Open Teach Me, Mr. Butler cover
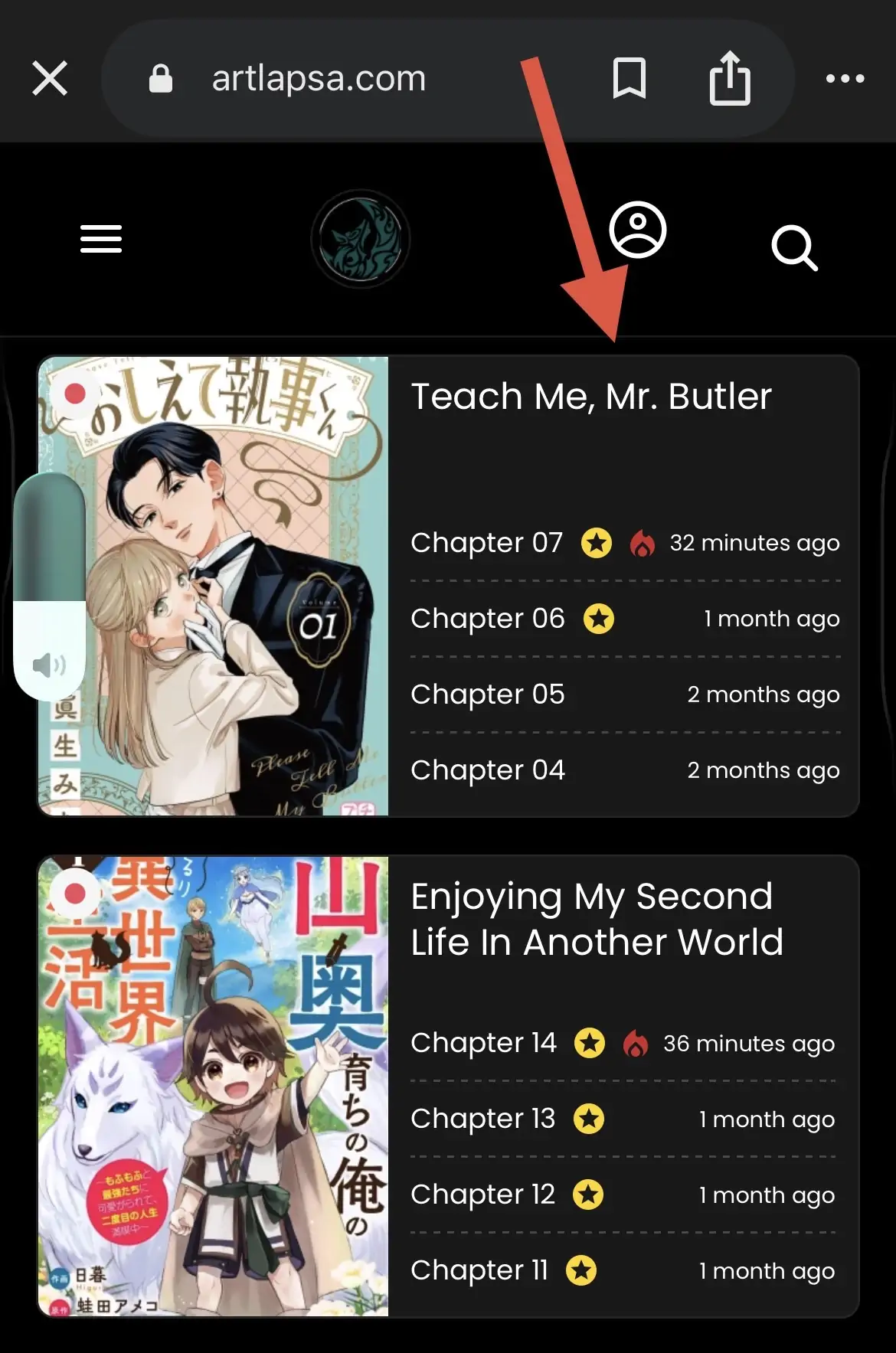Viewport: 896px width, 1353px height. point(214,586)
